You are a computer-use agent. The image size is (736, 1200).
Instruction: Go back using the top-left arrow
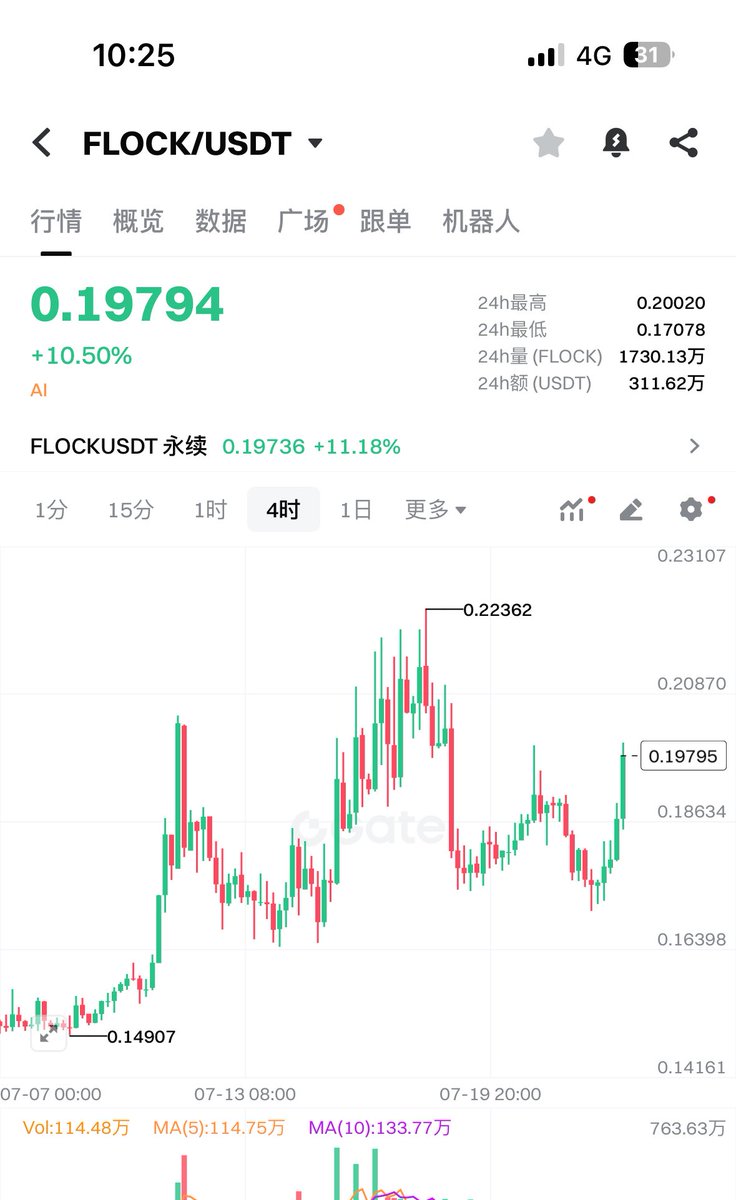click(42, 143)
